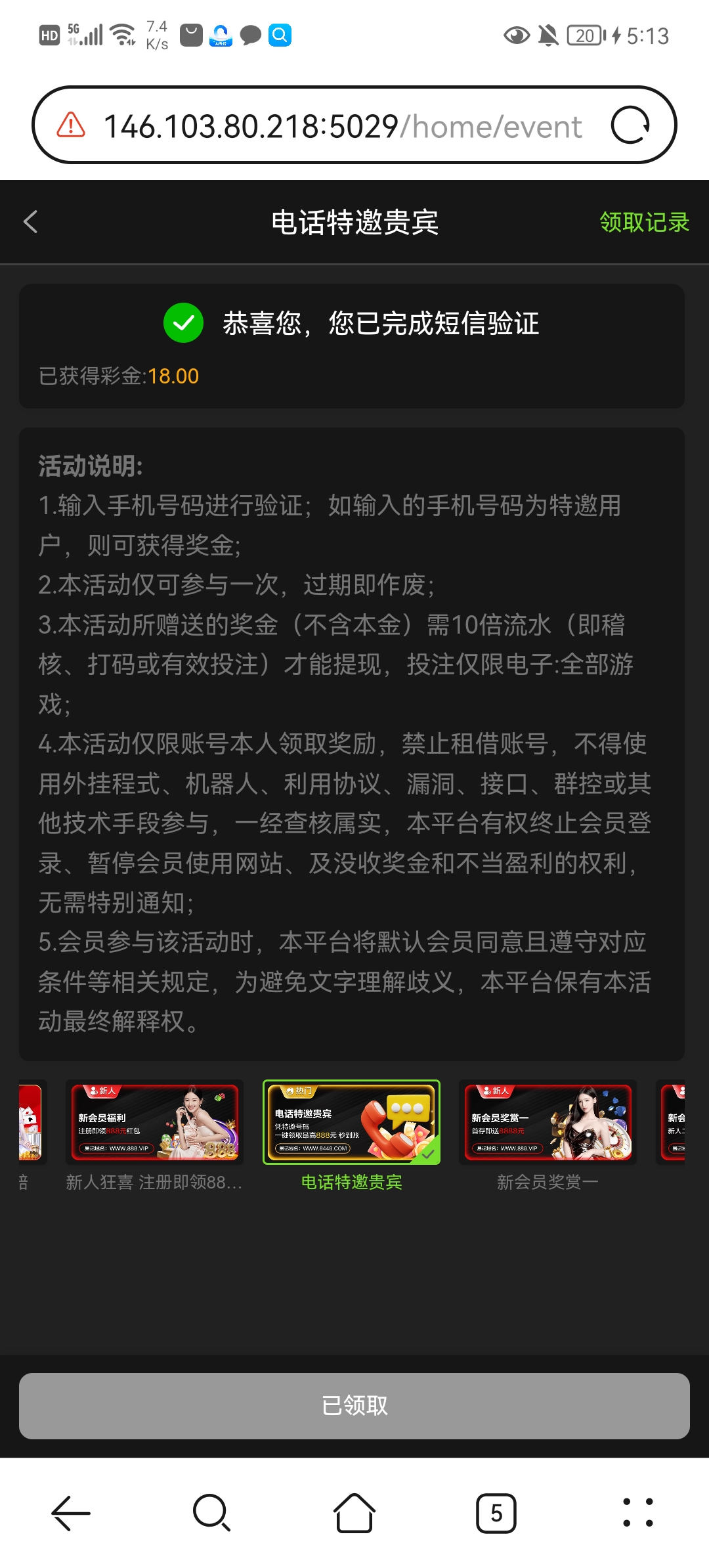
Task: Reload the page from the address bar
Action: 630,125
